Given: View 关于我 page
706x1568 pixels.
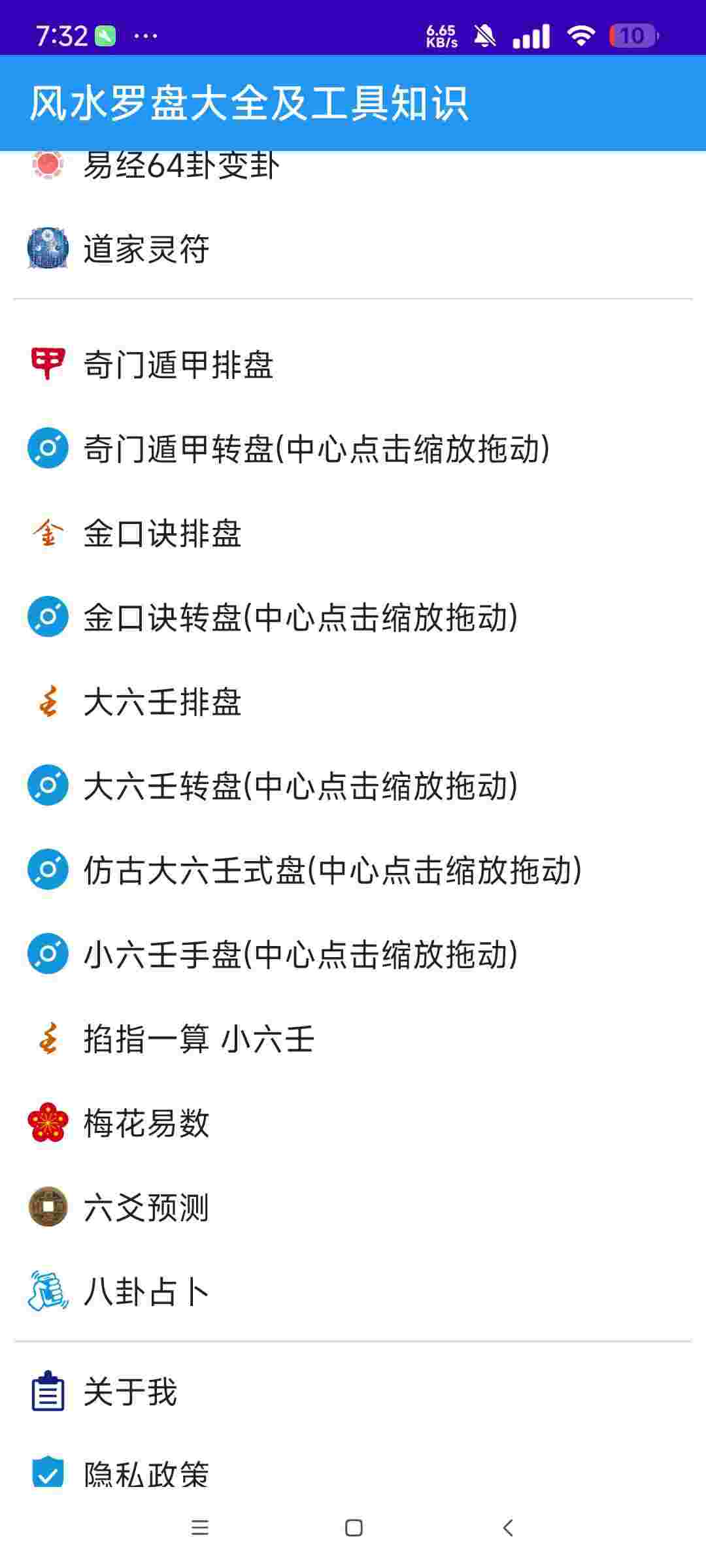Looking at the screenshot, I should (131, 1392).
